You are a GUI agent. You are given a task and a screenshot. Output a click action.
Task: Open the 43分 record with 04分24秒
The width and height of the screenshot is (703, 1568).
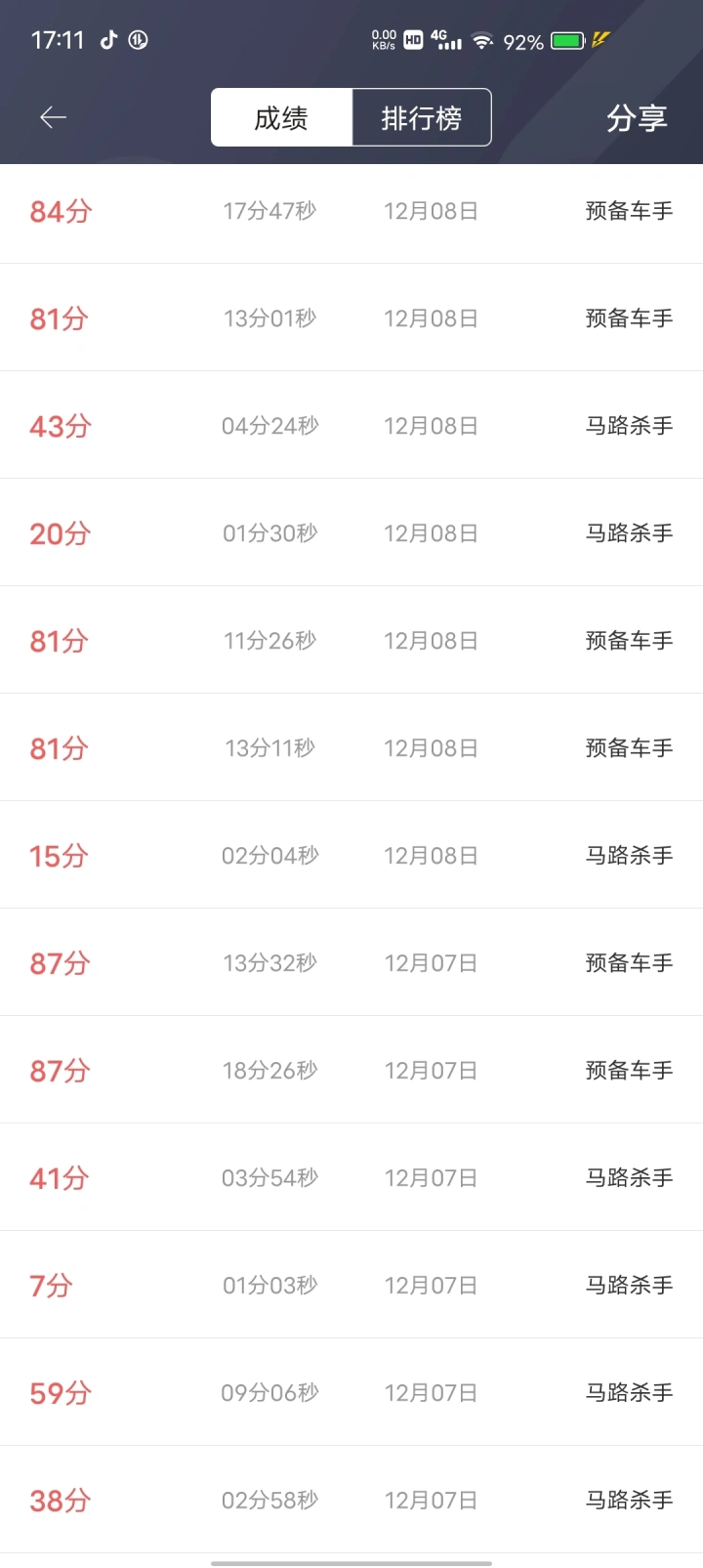(x=351, y=426)
